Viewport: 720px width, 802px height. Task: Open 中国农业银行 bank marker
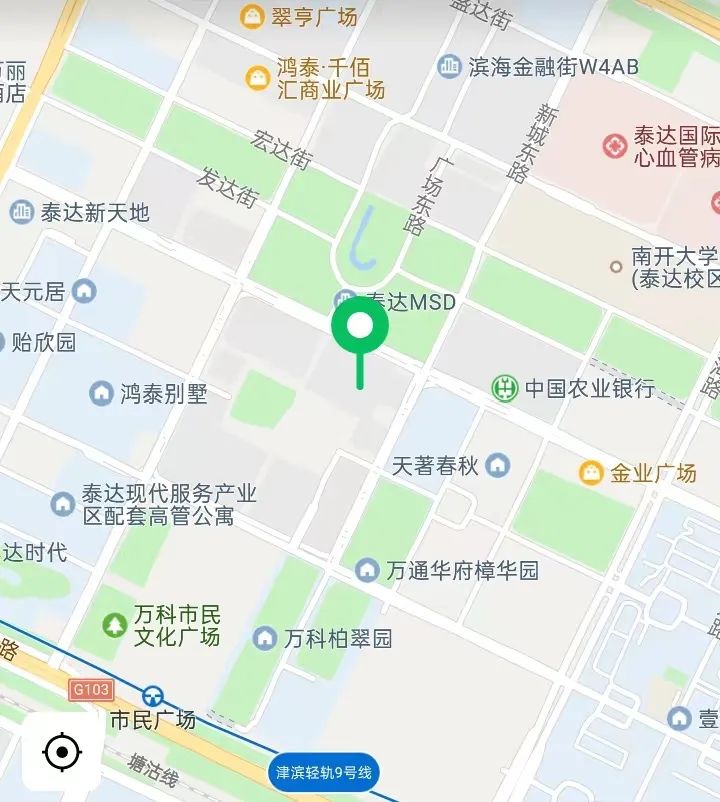click(505, 388)
